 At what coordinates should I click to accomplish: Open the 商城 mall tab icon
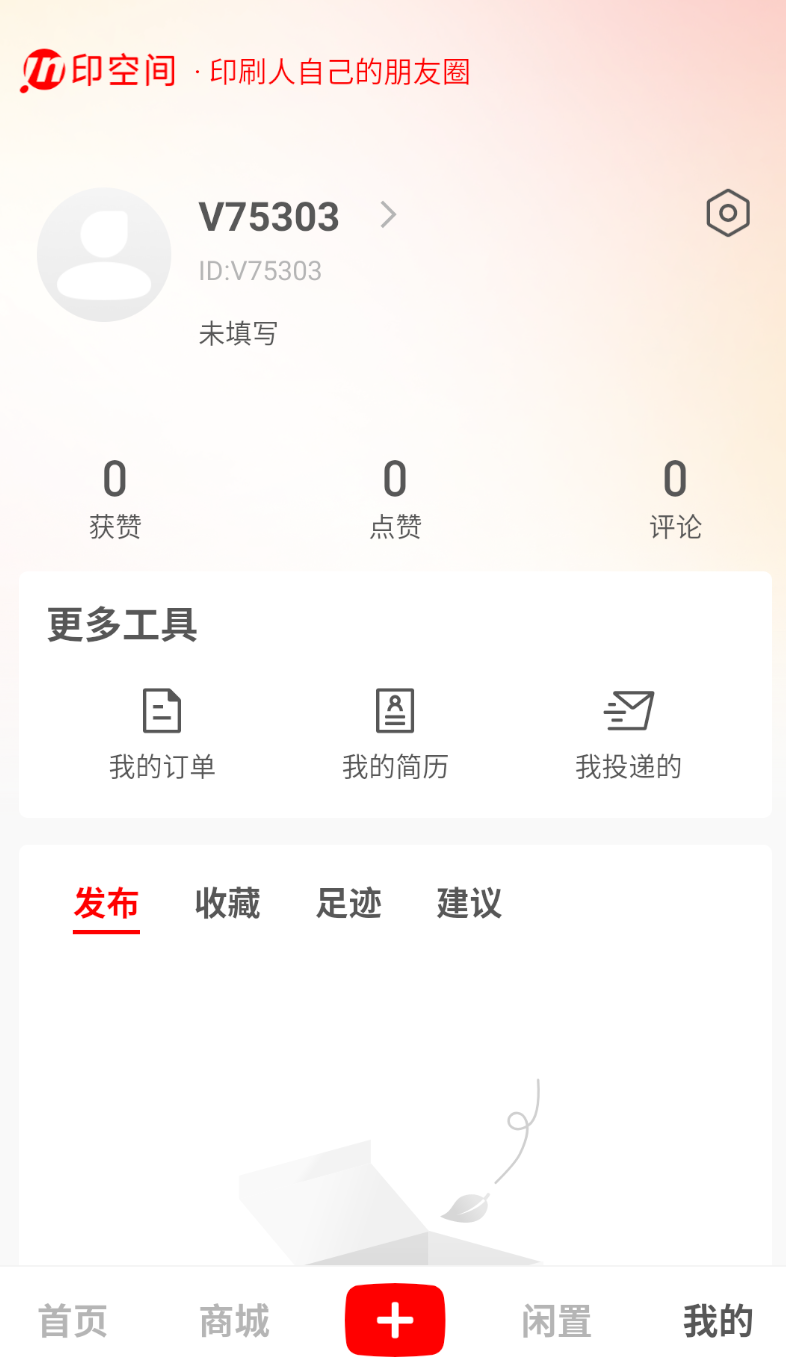232,1320
